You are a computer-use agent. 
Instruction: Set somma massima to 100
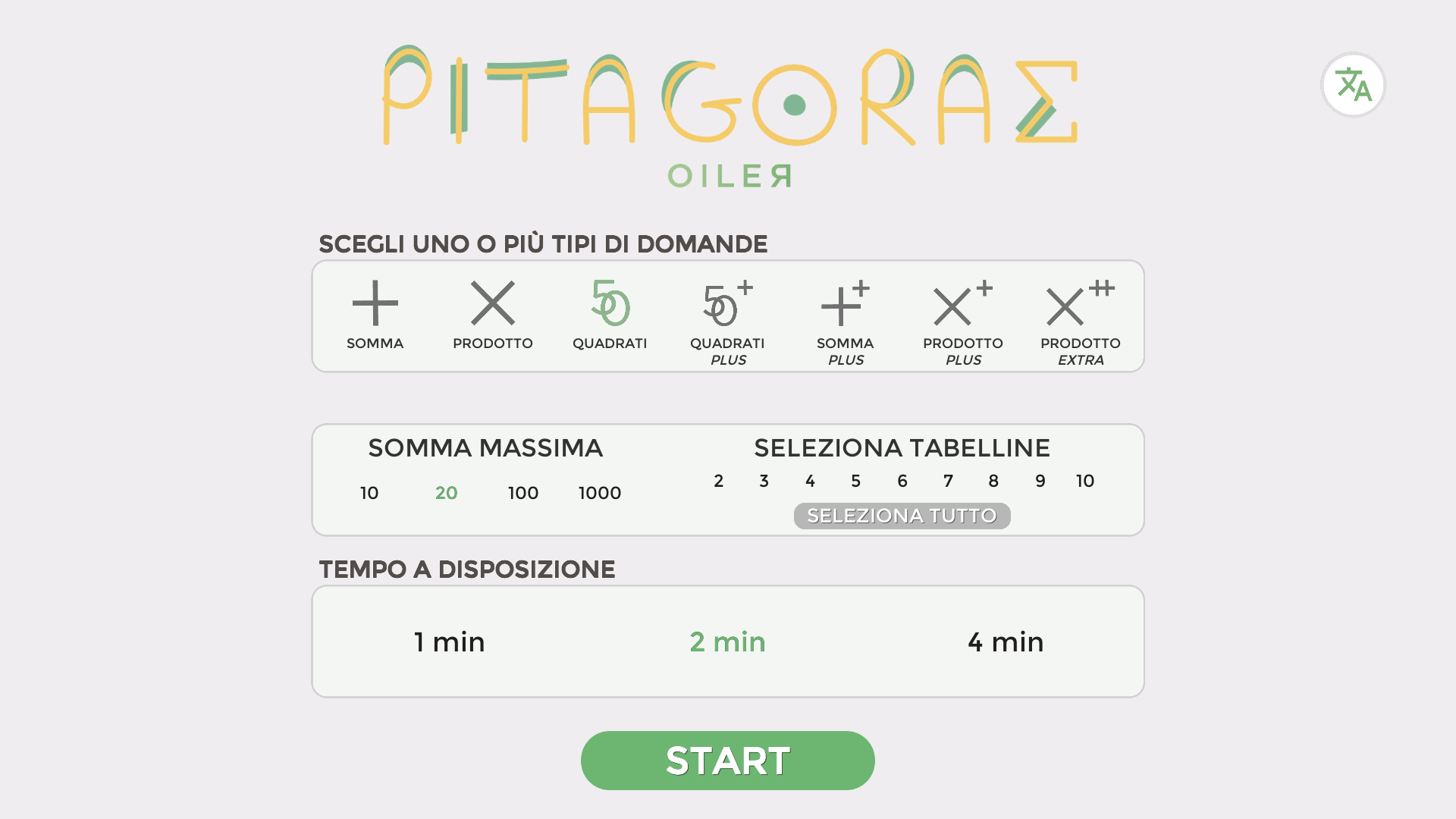tap(523, 493)
